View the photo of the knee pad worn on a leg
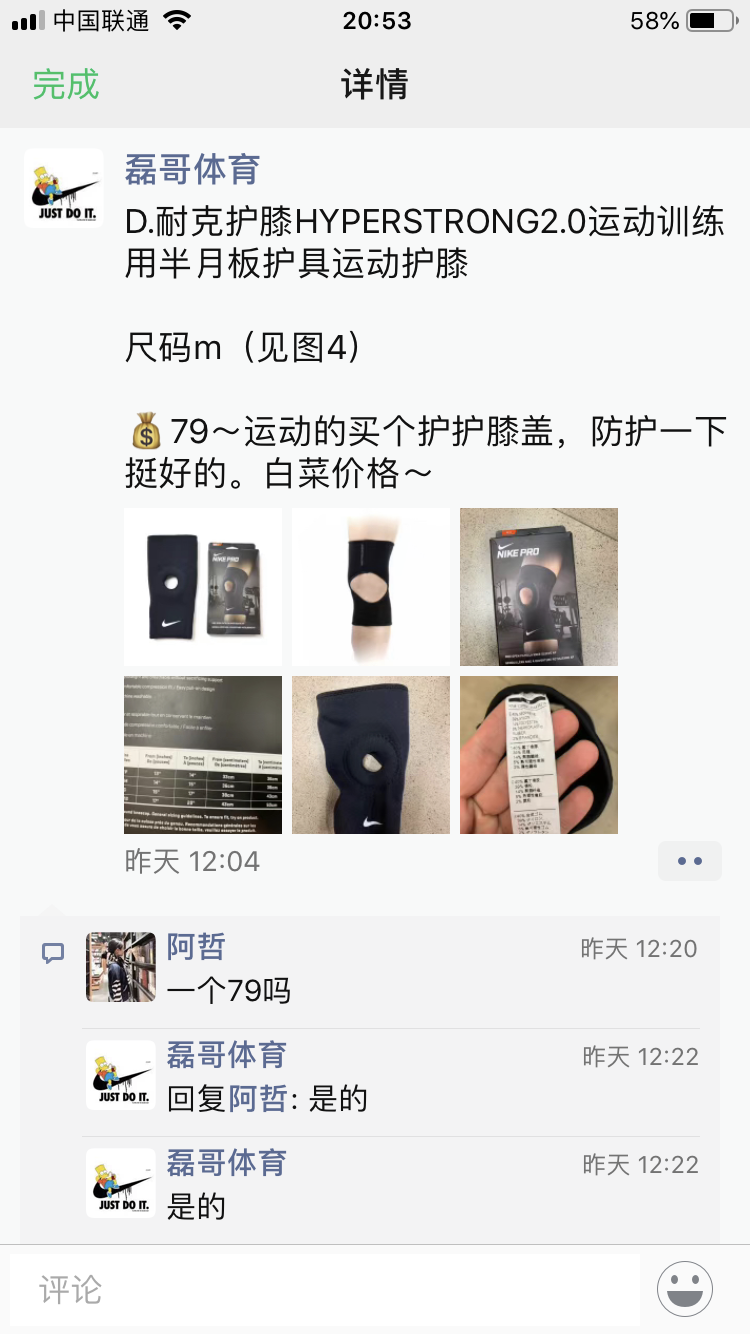 [371, 587]
